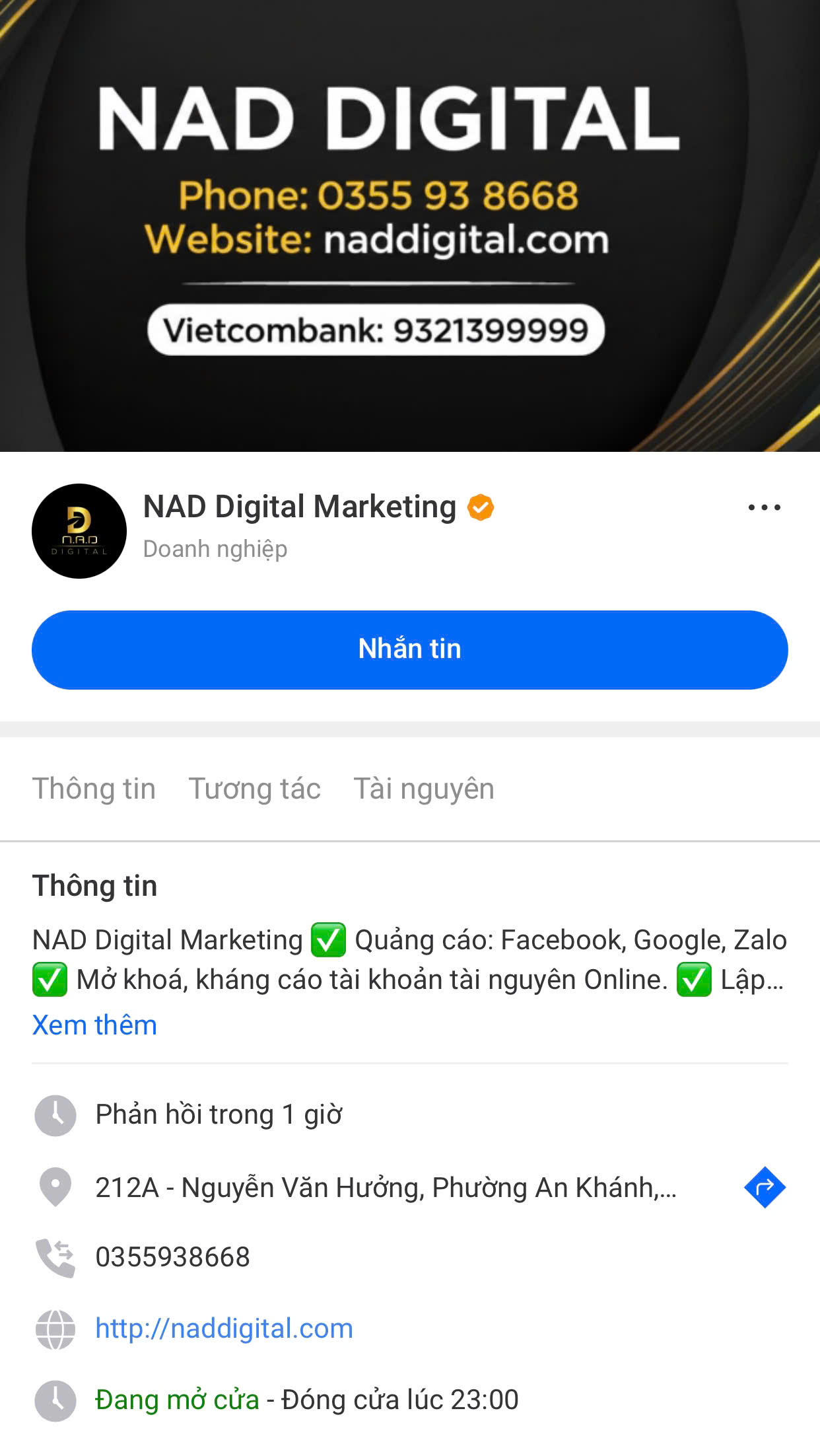Switch to the Thông tin tab
The height and width of the screenshot is (1456, 820).
pyautogui.click(x=94, y=789)
